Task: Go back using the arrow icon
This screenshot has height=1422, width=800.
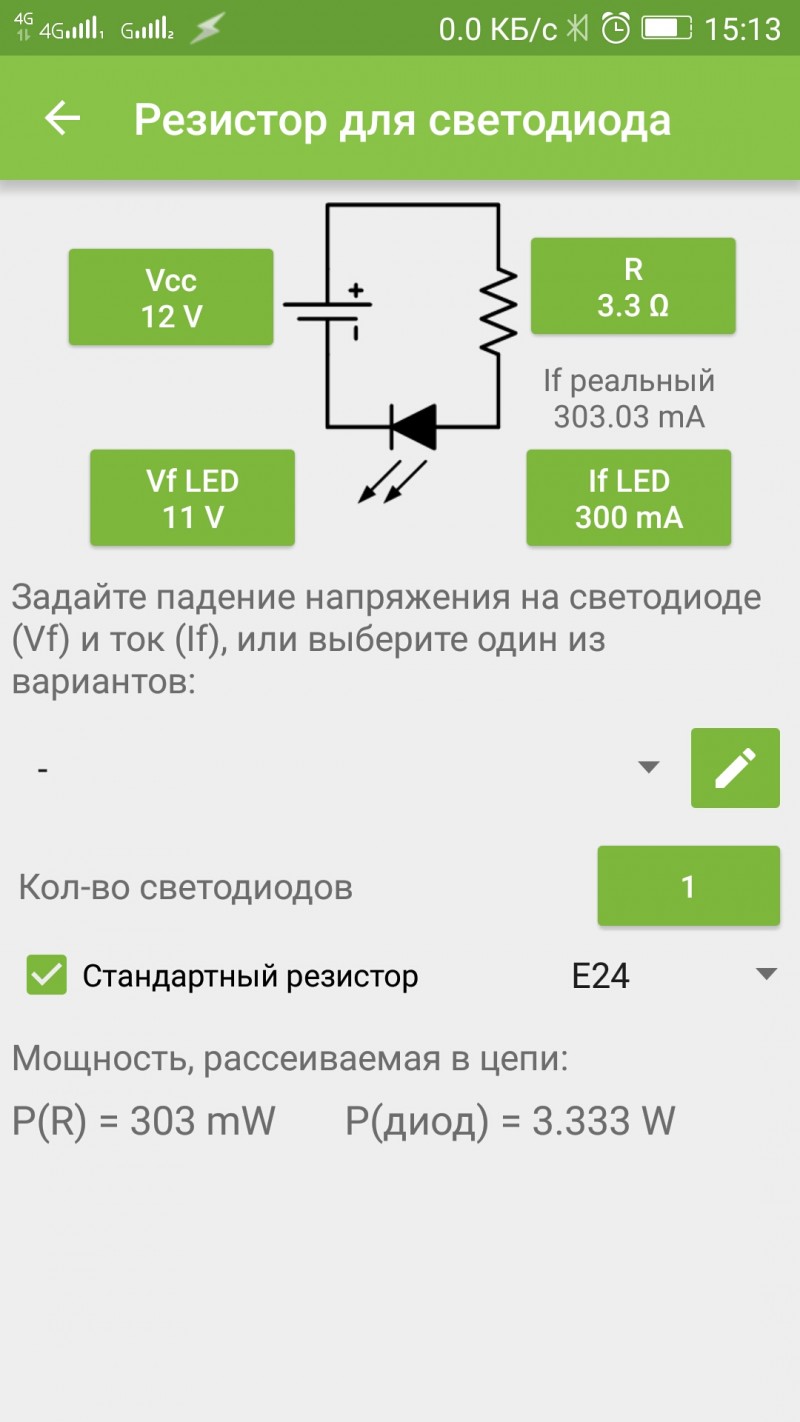Action: click(62, 119)
